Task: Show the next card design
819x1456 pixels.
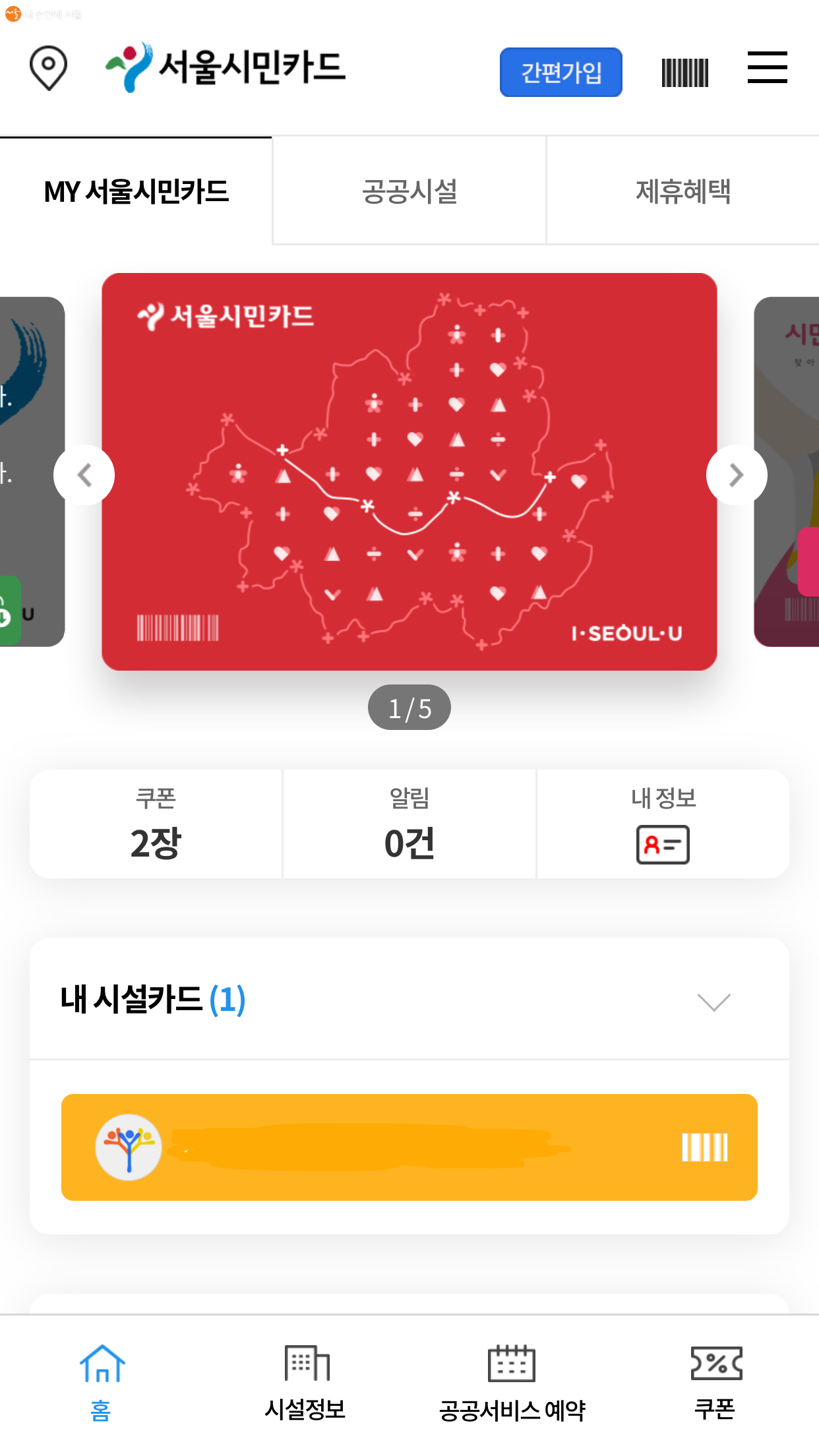Action: click(x=736, y=475)
